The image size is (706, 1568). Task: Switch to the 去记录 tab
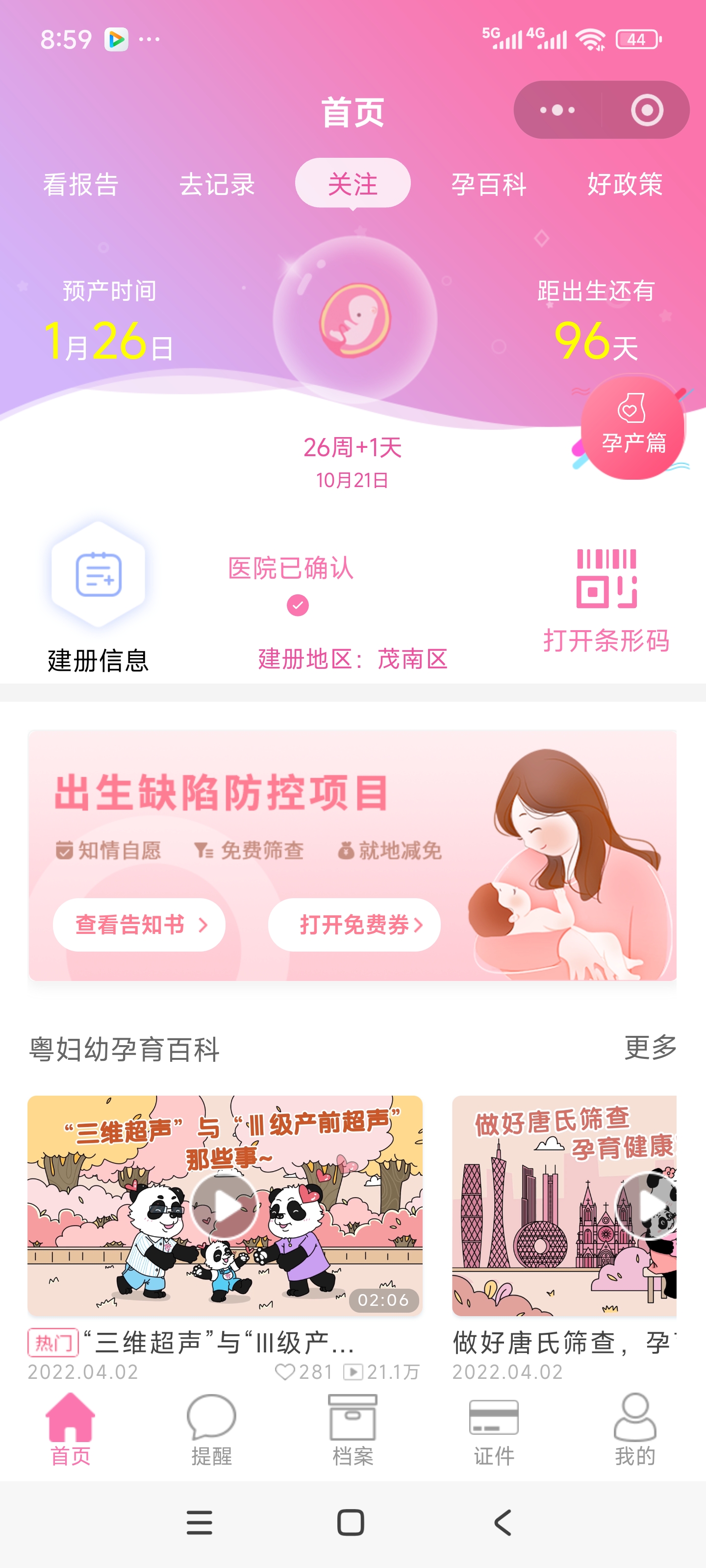(217, 184)
